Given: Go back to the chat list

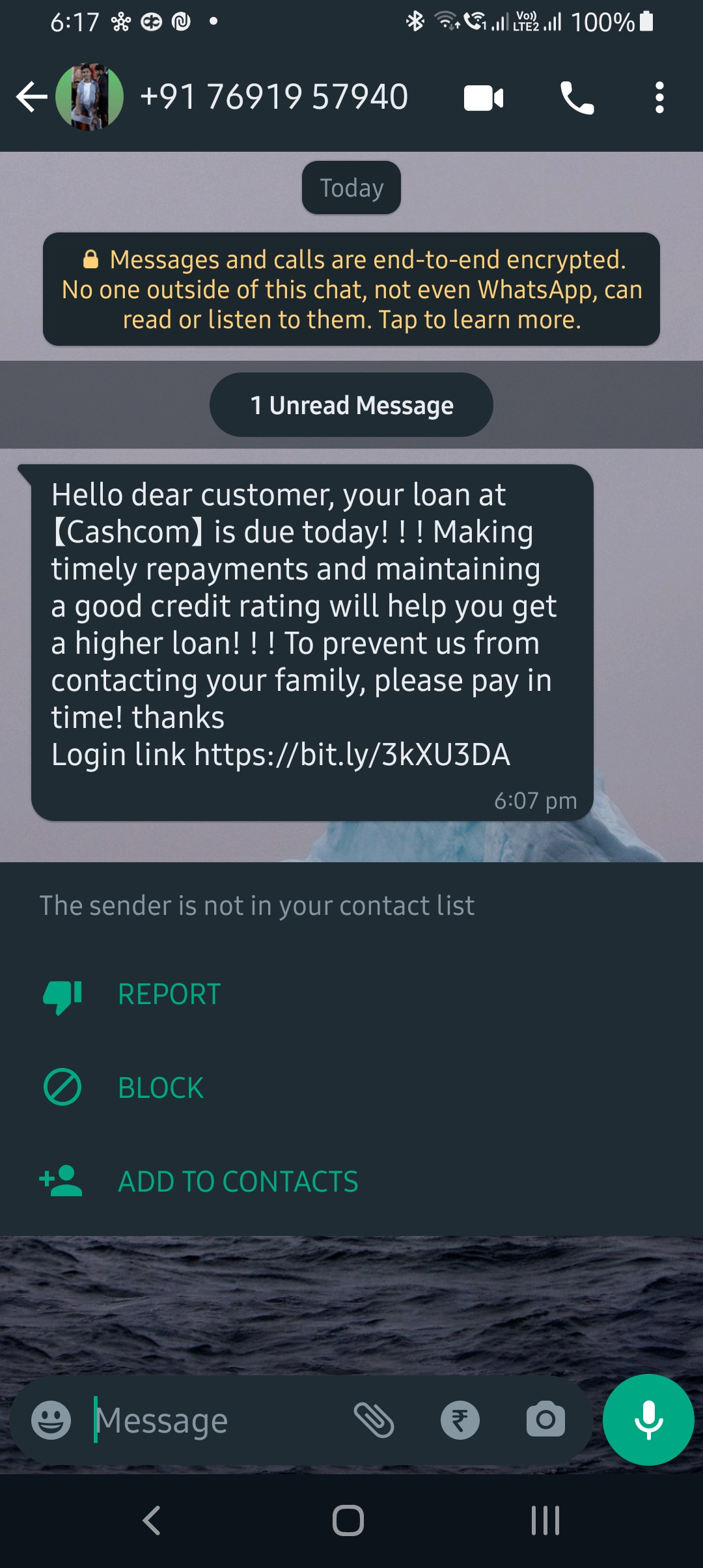Looking at the screenshot, I should pyautogui.click(x=31, y=98).
